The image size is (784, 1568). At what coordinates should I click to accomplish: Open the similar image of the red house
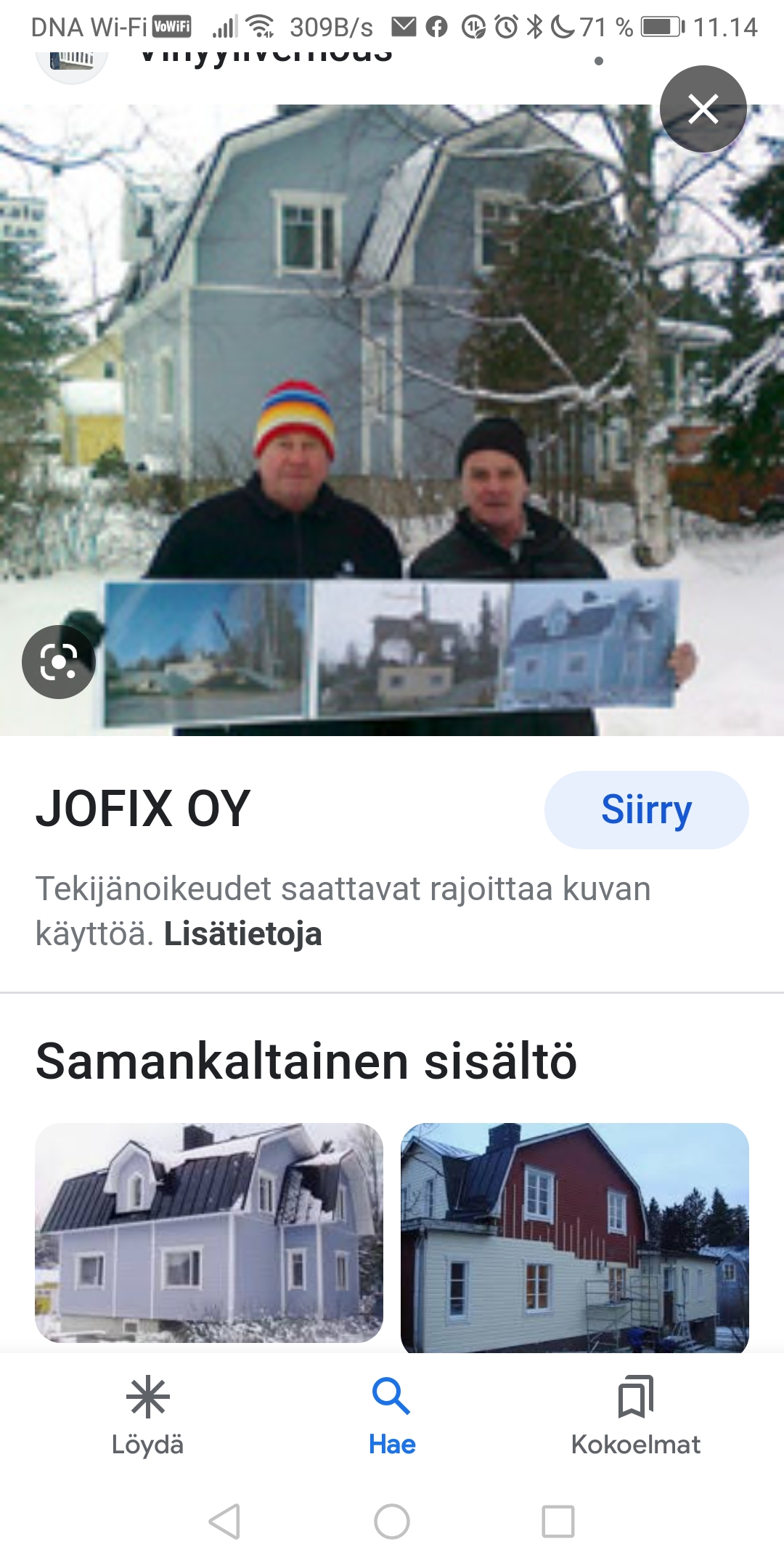coord(574,1237)
